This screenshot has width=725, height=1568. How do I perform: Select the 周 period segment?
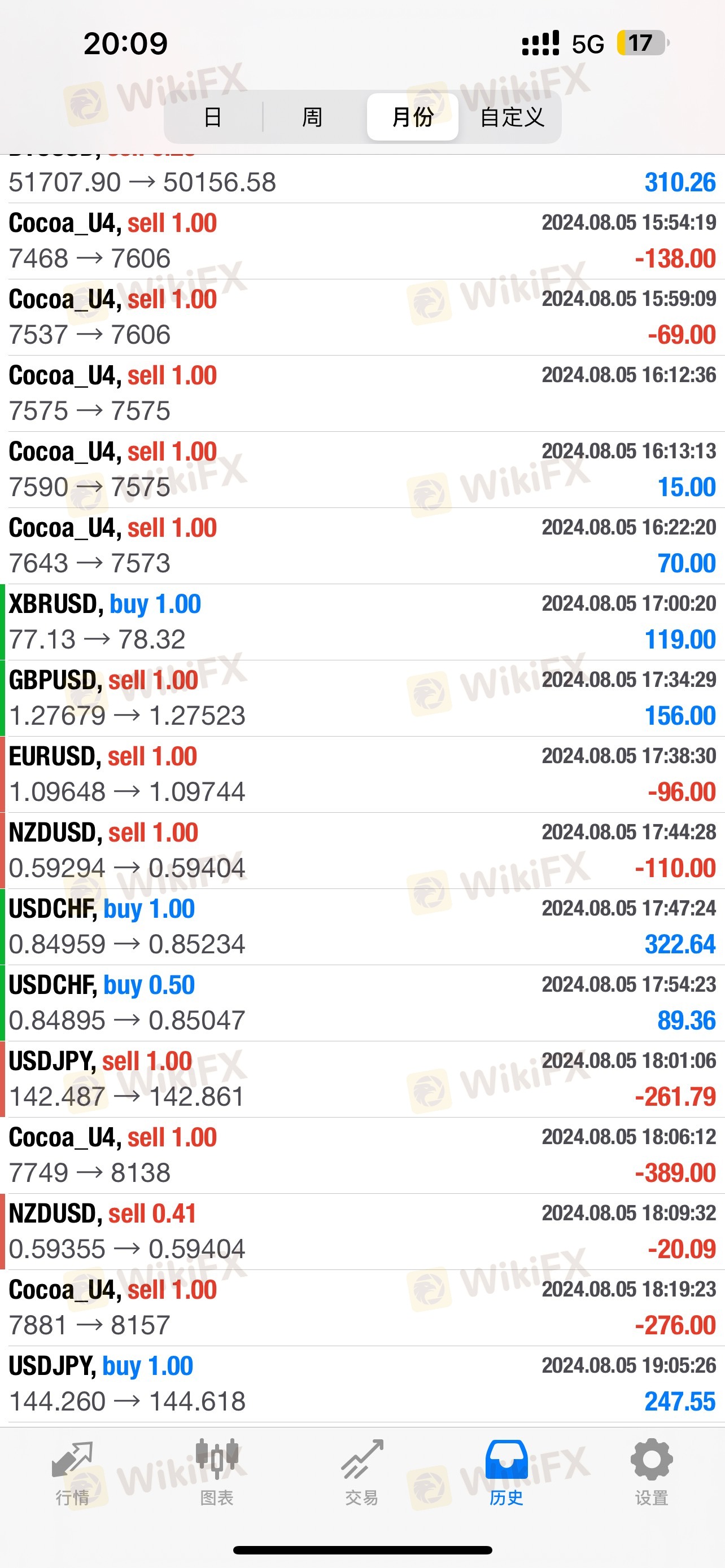(312, 117)
